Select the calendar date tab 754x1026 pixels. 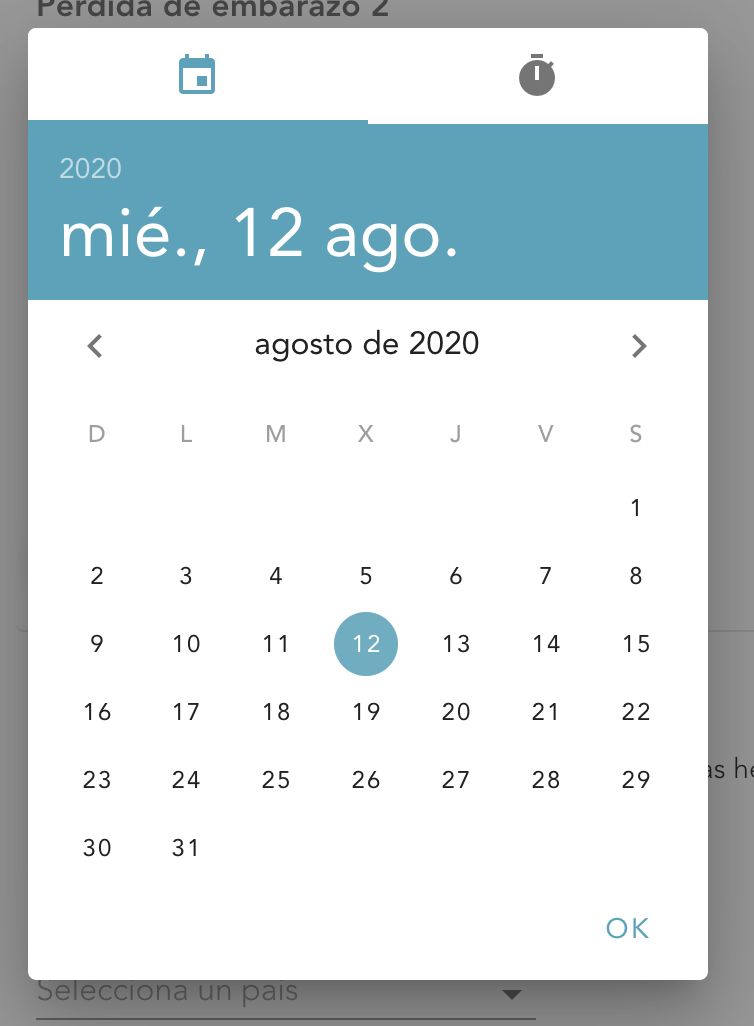coord(197,76)
